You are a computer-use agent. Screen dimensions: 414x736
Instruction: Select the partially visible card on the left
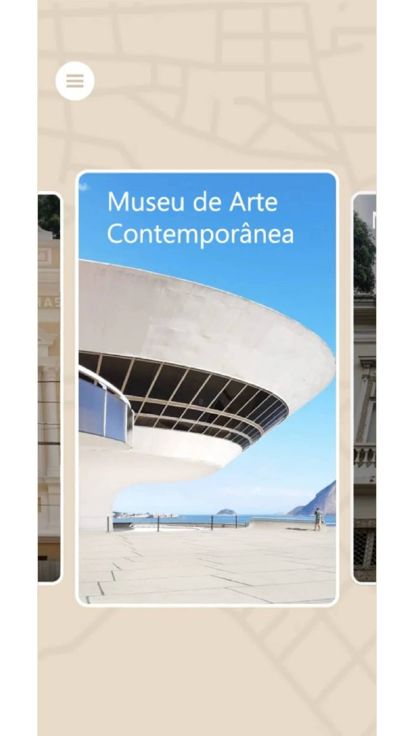(x=49, y=388)
